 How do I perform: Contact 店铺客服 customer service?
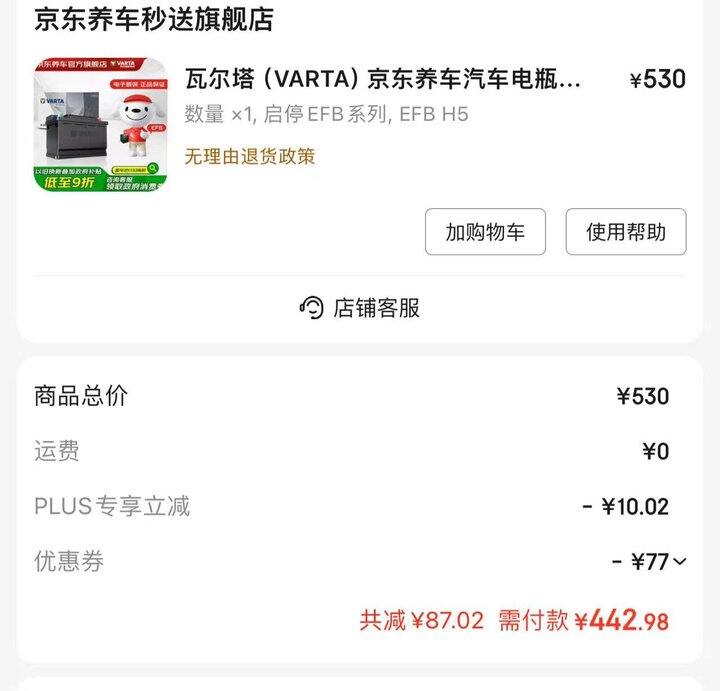[x=360, y=307]
